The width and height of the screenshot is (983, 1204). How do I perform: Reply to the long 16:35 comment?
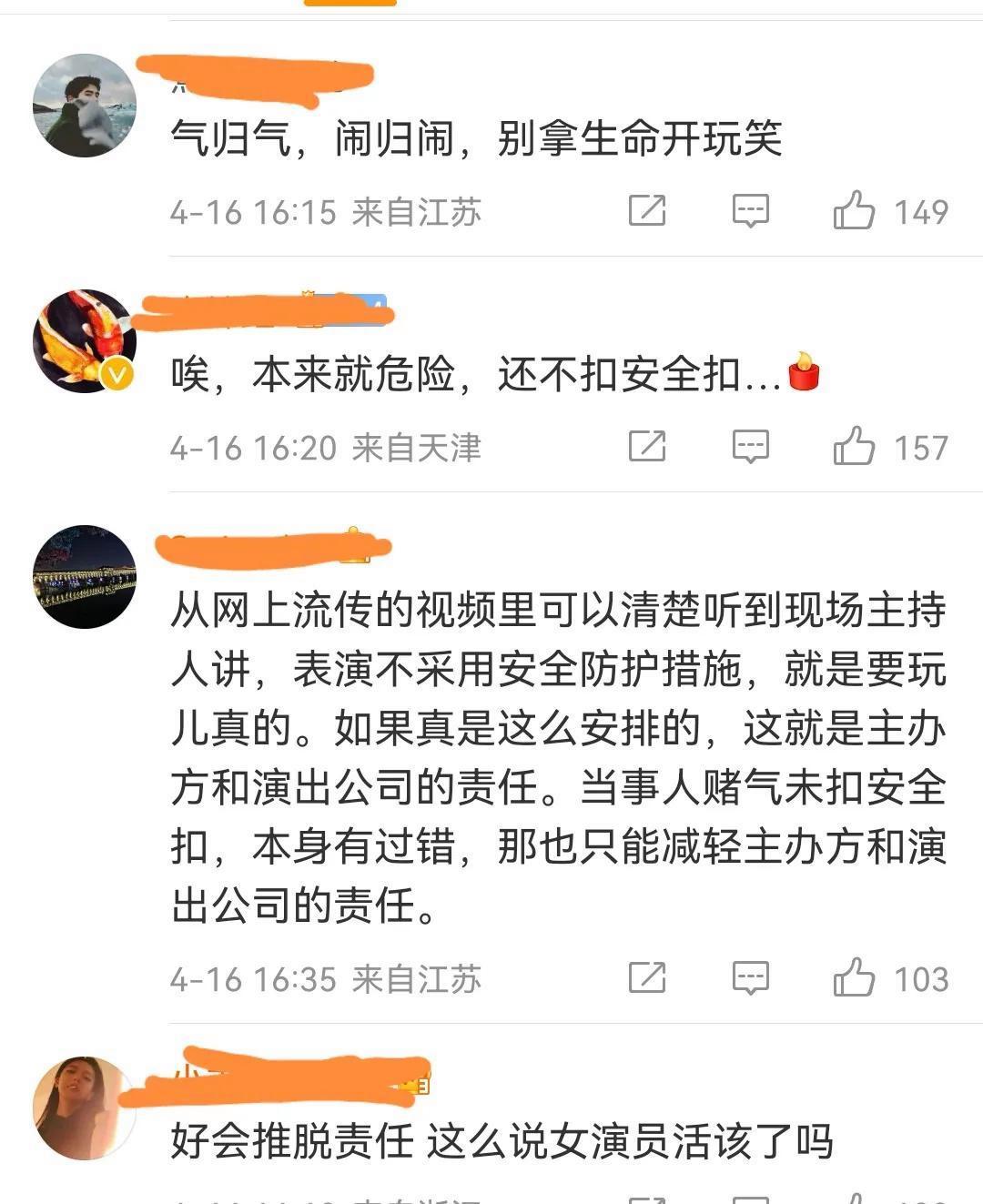coord(751,978)
